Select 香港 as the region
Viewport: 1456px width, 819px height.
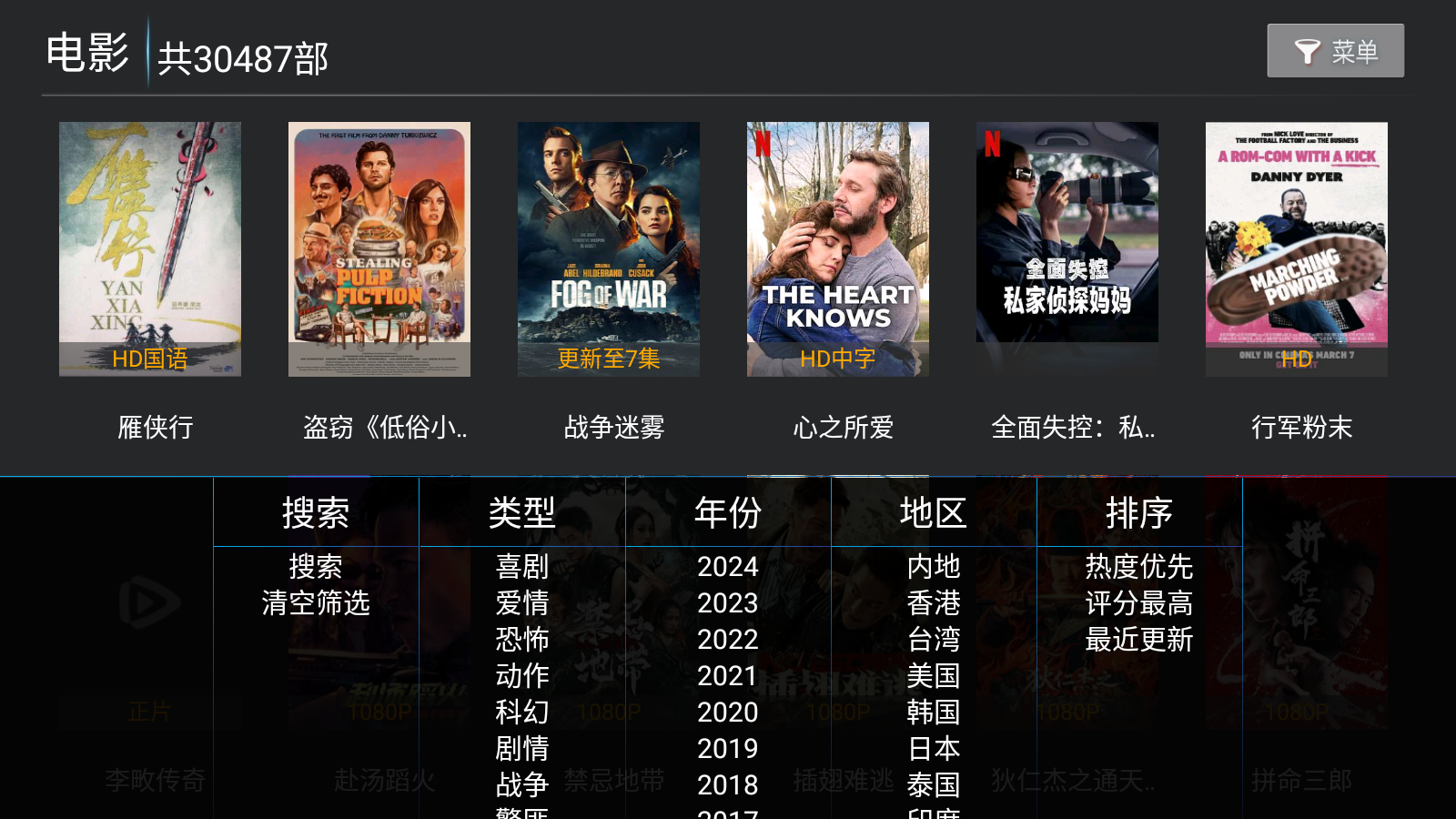tap(933, 603)
